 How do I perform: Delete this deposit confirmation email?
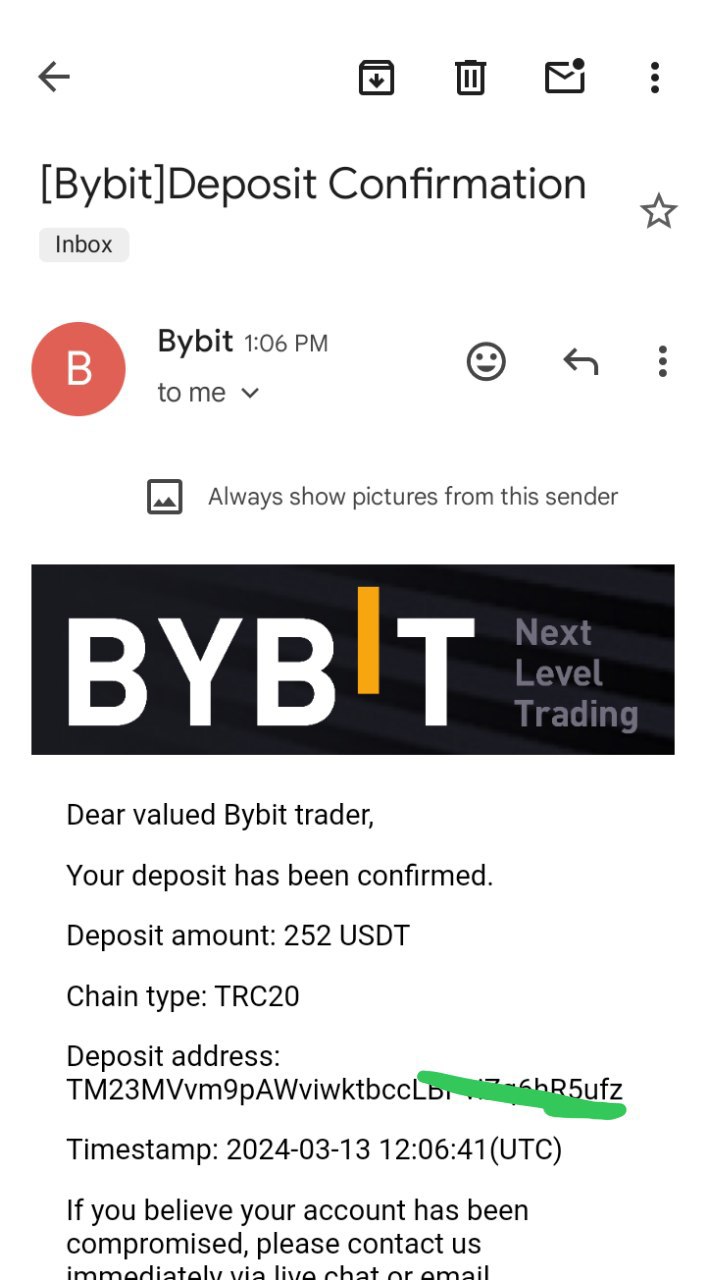[x=470, y=77]
